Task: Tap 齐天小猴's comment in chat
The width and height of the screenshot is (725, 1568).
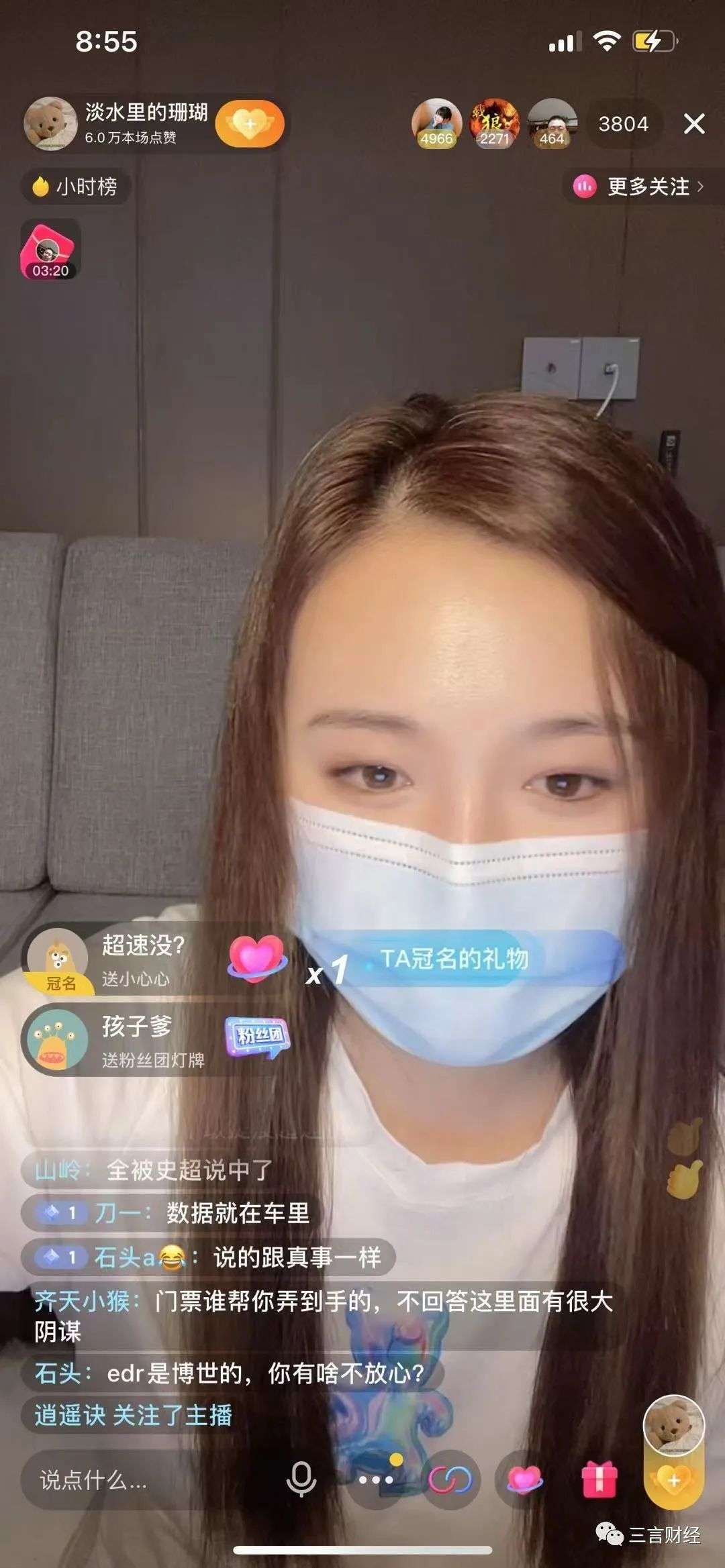Action: (324, 1315)
